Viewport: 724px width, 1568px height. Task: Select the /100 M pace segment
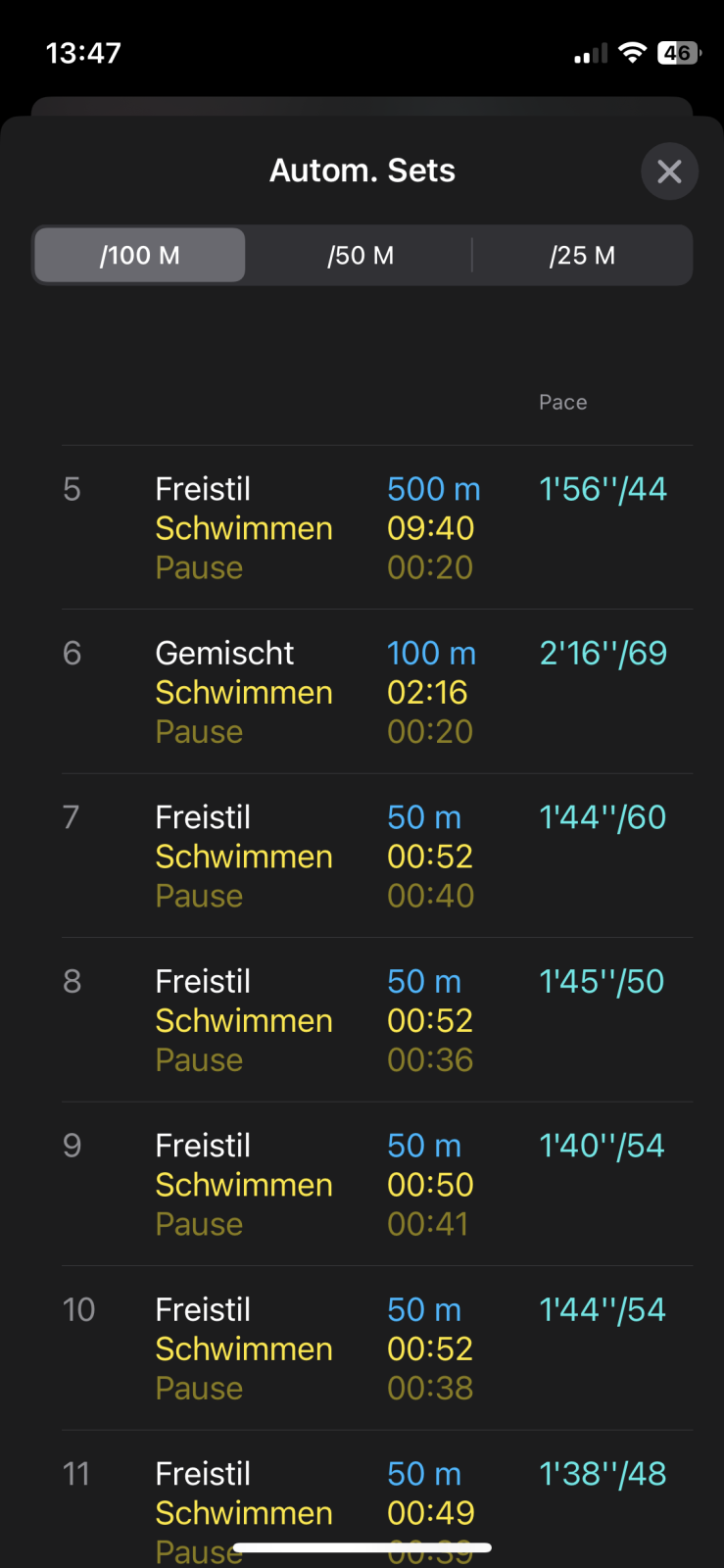(140, 256)
